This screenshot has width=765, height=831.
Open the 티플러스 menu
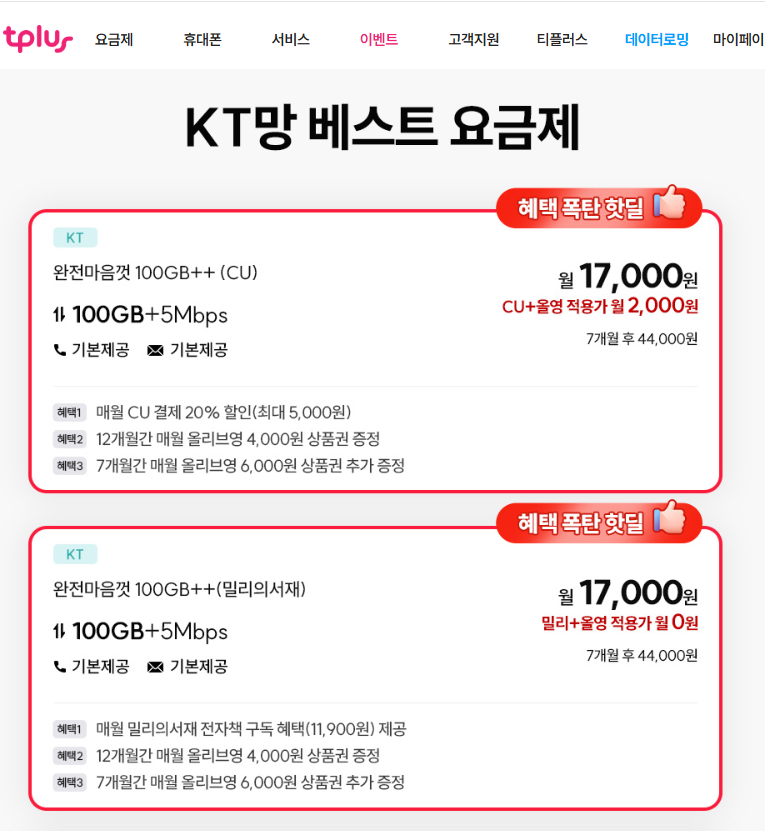pos(562,40)
